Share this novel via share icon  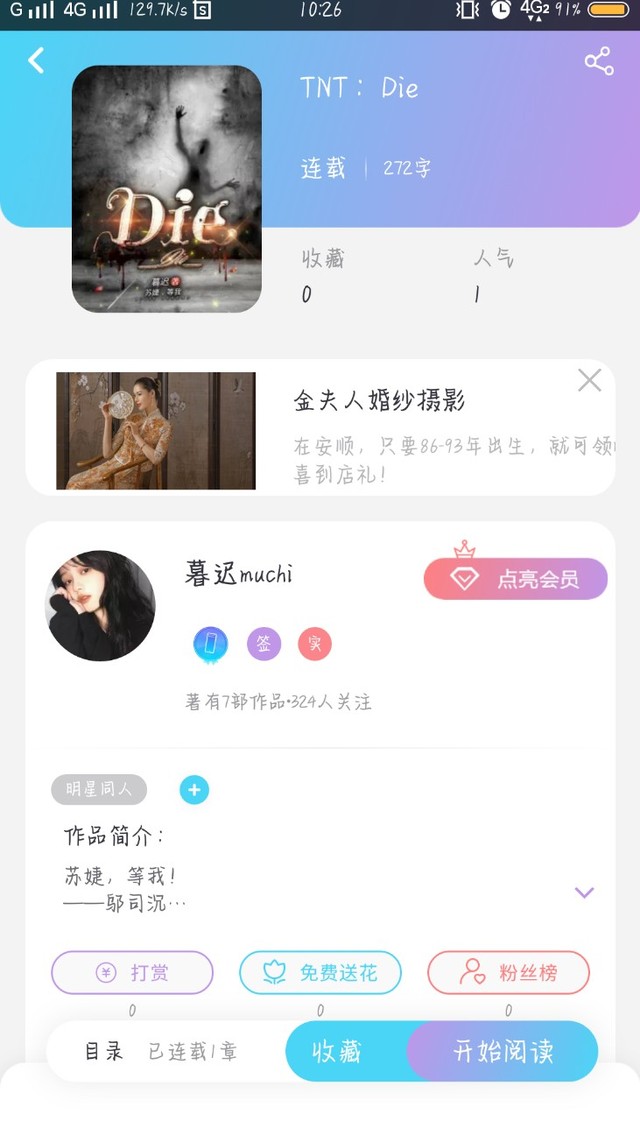coord(598,61)
